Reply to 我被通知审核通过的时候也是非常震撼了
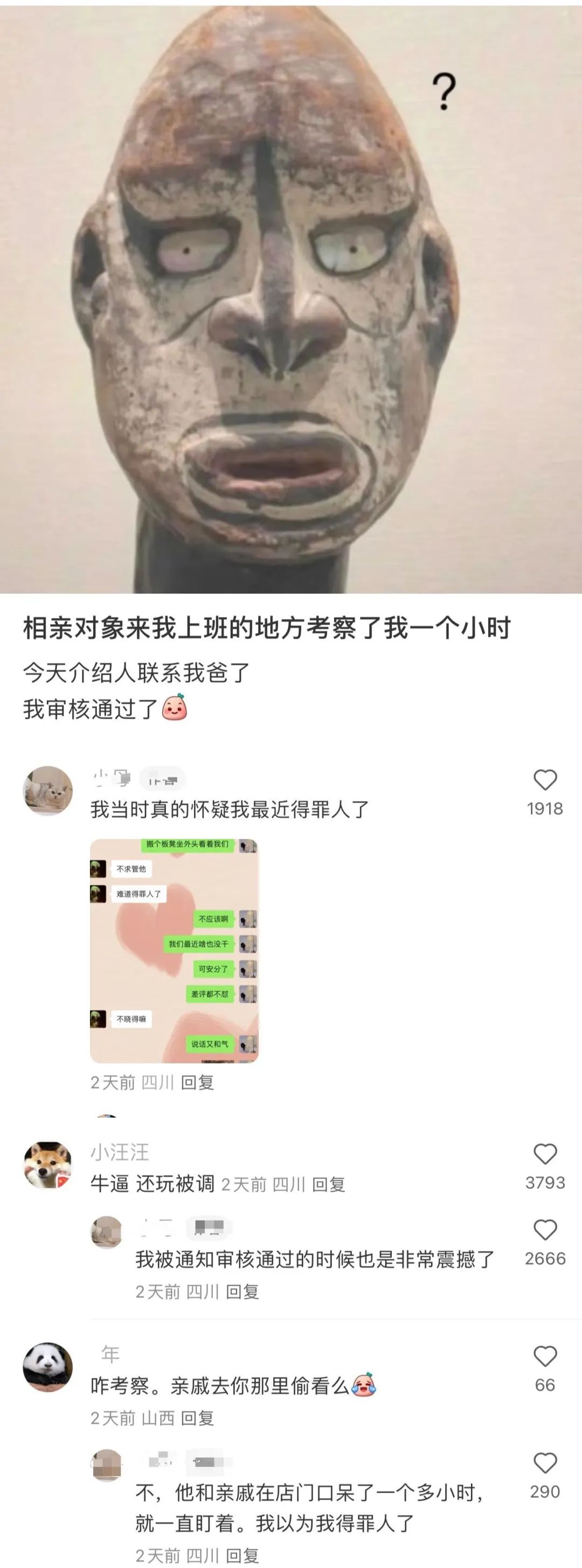582x1568 pixels. click(x=242, y=1292)
